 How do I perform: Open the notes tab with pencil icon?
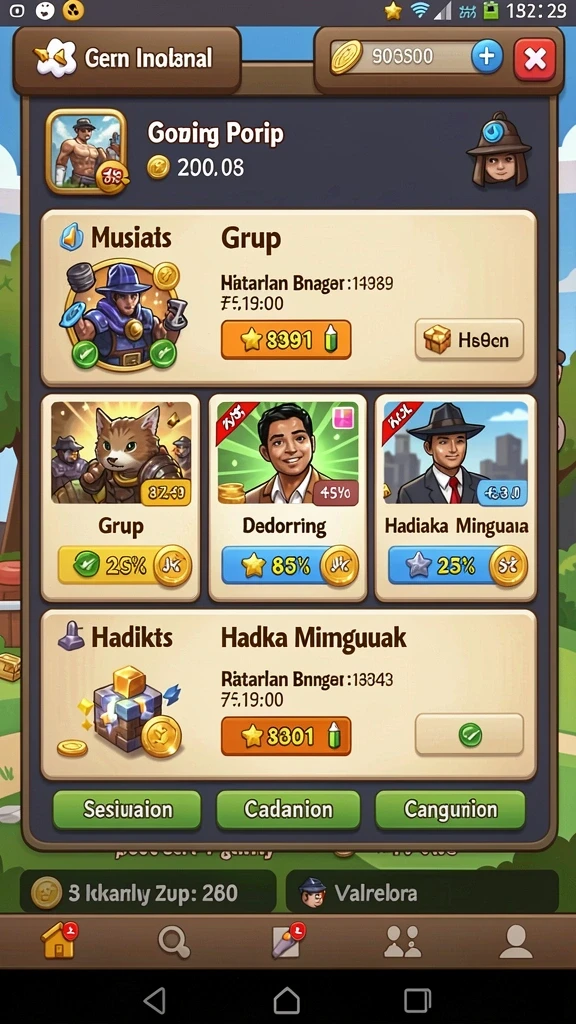(288, 941)
